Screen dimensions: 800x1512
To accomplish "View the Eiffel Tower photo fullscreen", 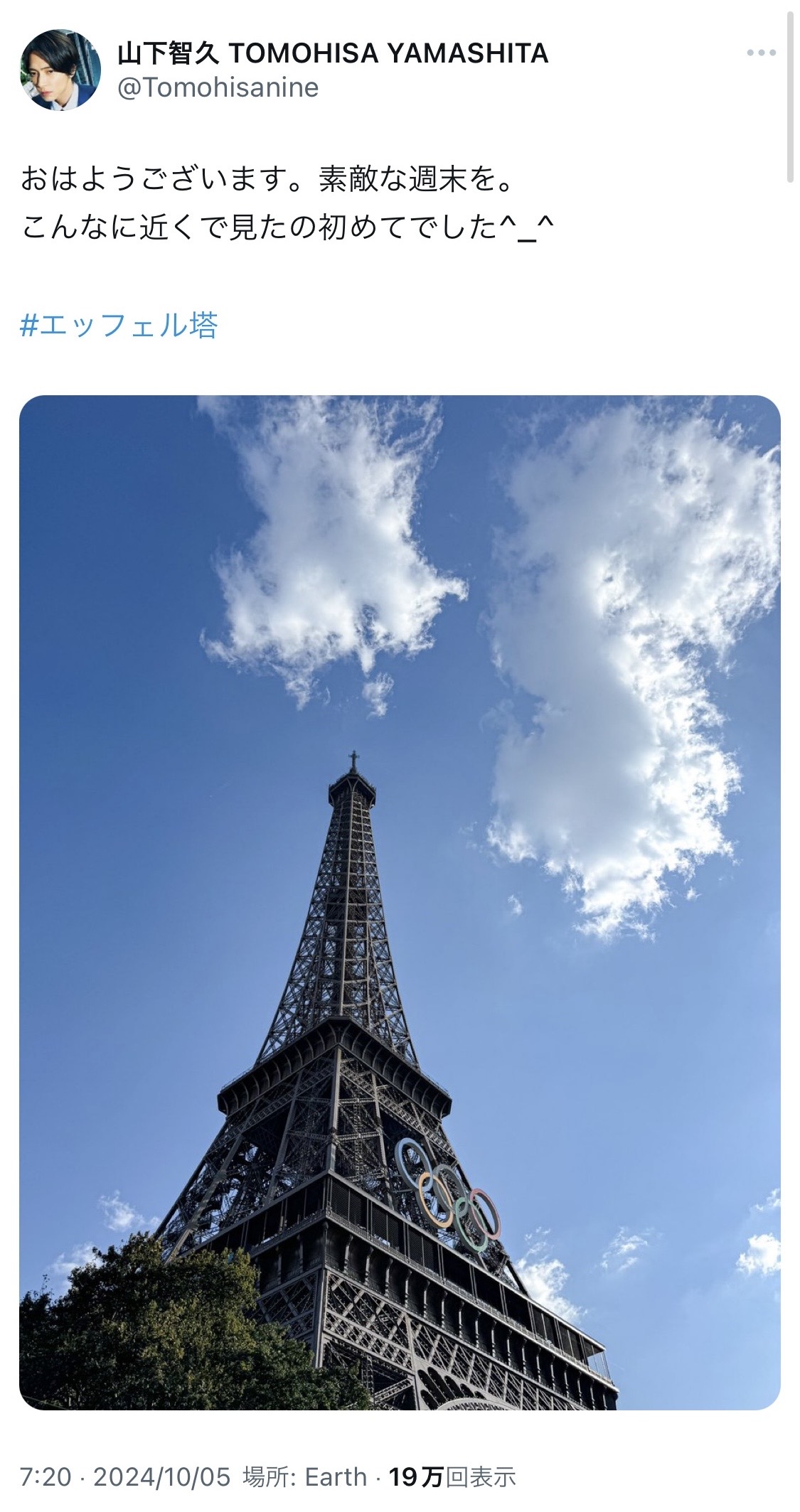I will click(x=400, y=902).
